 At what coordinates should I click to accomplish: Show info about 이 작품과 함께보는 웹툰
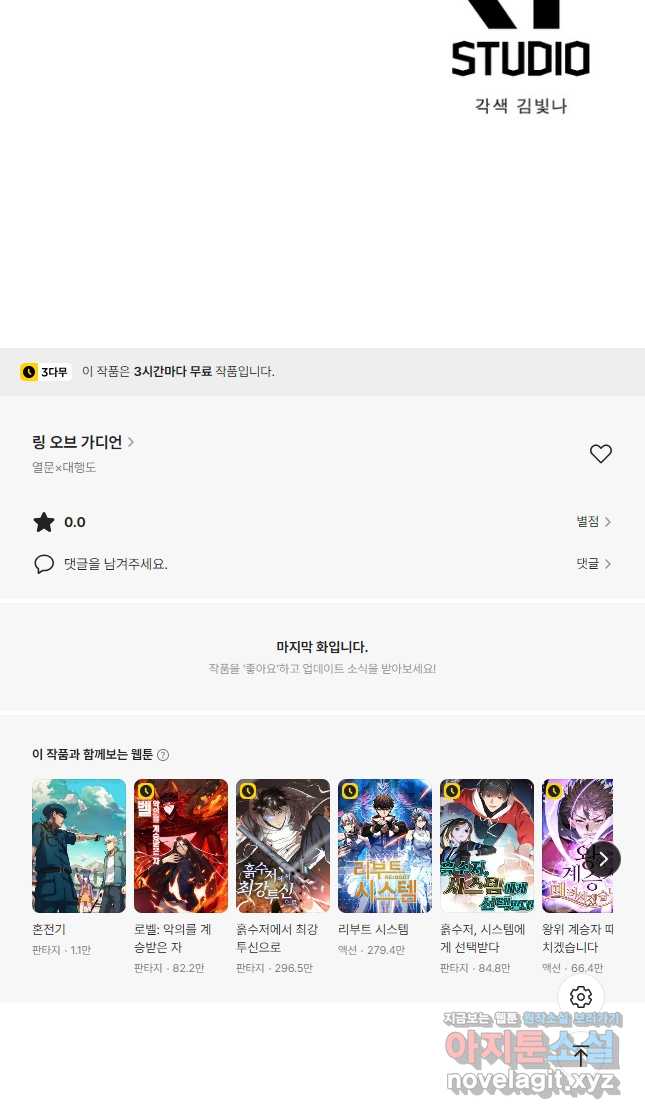tap(163, 755)
